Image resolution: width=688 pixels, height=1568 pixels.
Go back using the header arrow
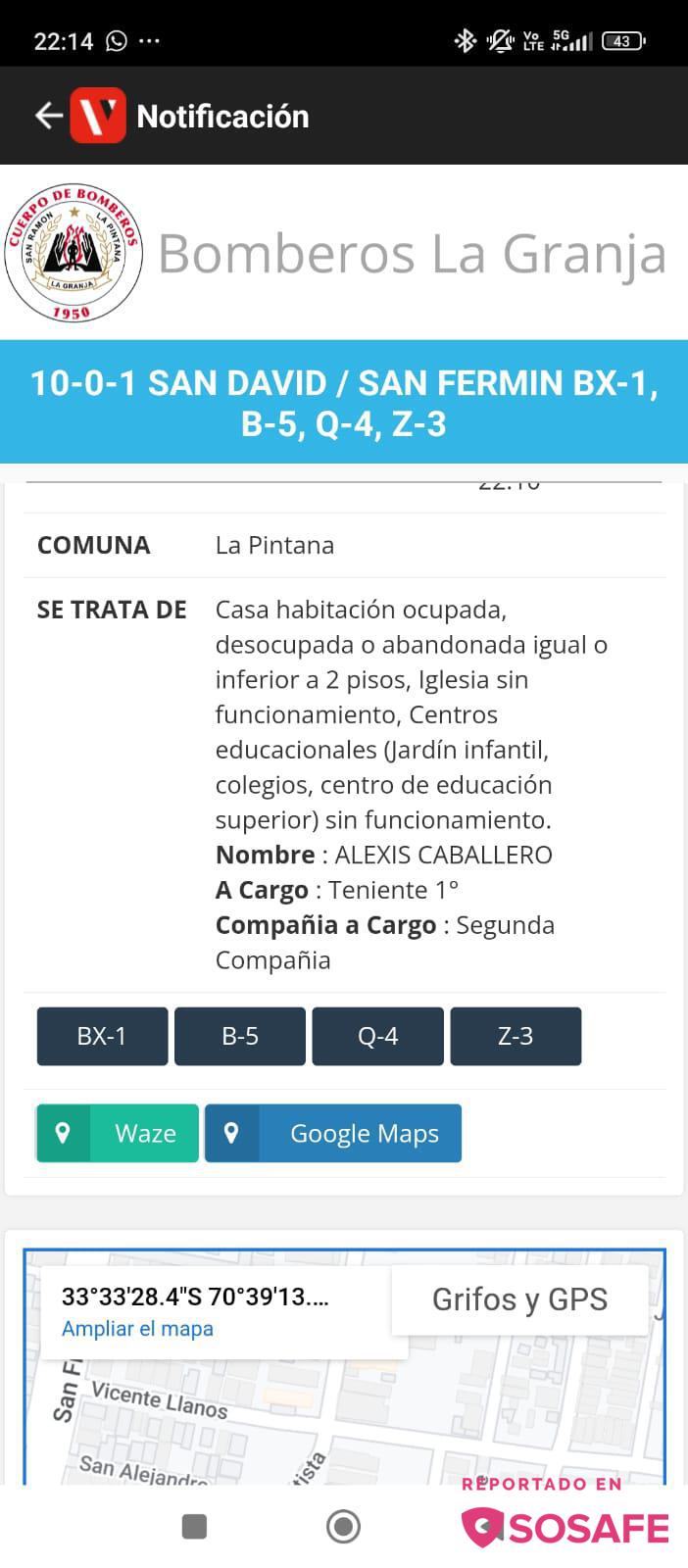48,116
